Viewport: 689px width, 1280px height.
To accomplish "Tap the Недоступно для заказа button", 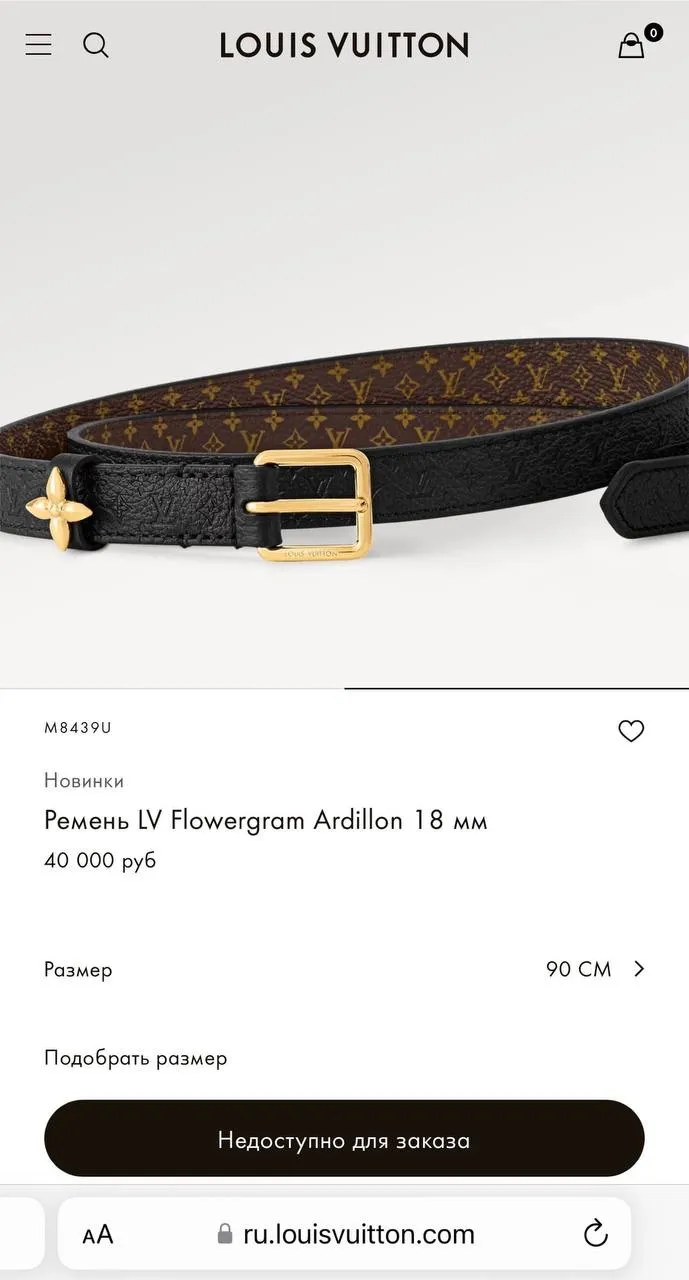I will 344,1140.
